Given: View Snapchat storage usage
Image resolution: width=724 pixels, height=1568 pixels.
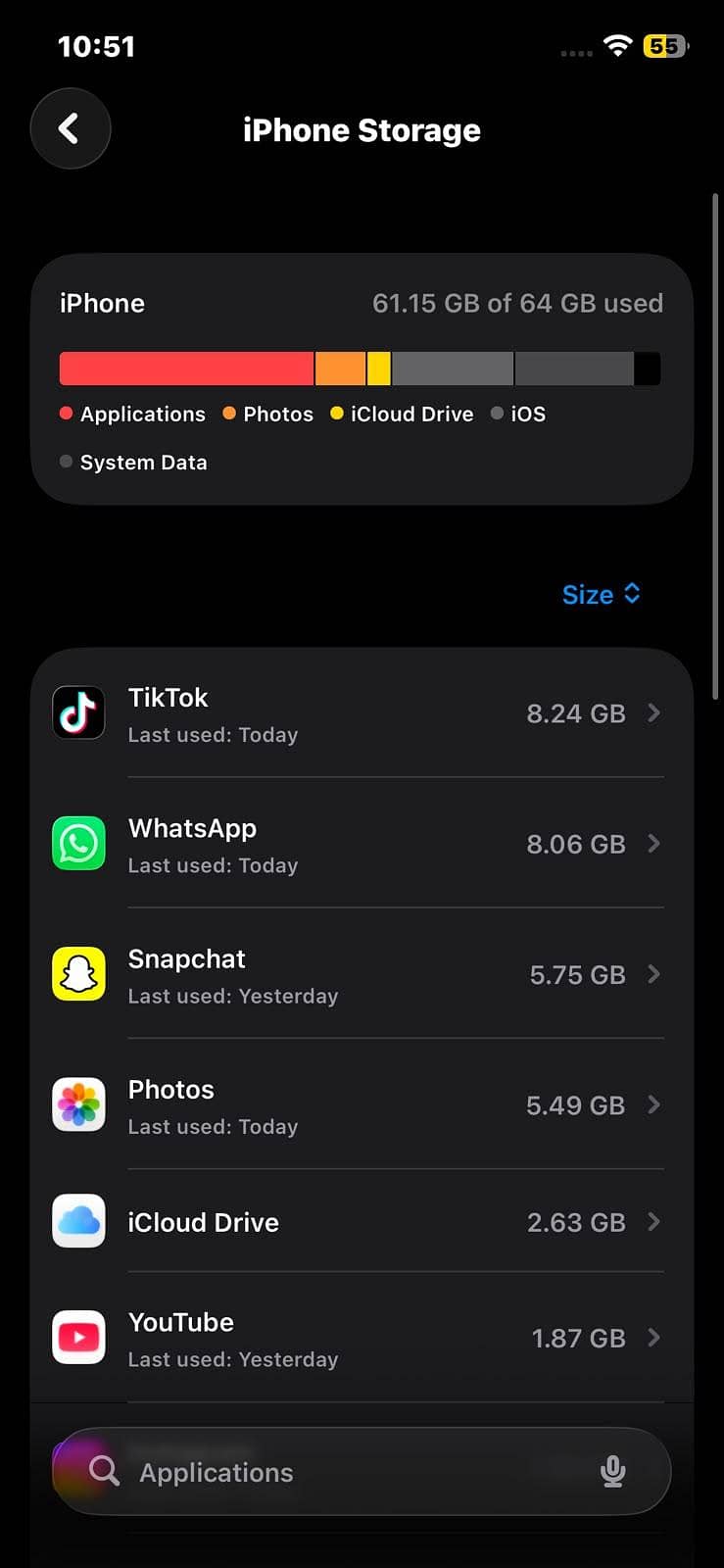Looking at the screenshot, I should tap(362, 973).
